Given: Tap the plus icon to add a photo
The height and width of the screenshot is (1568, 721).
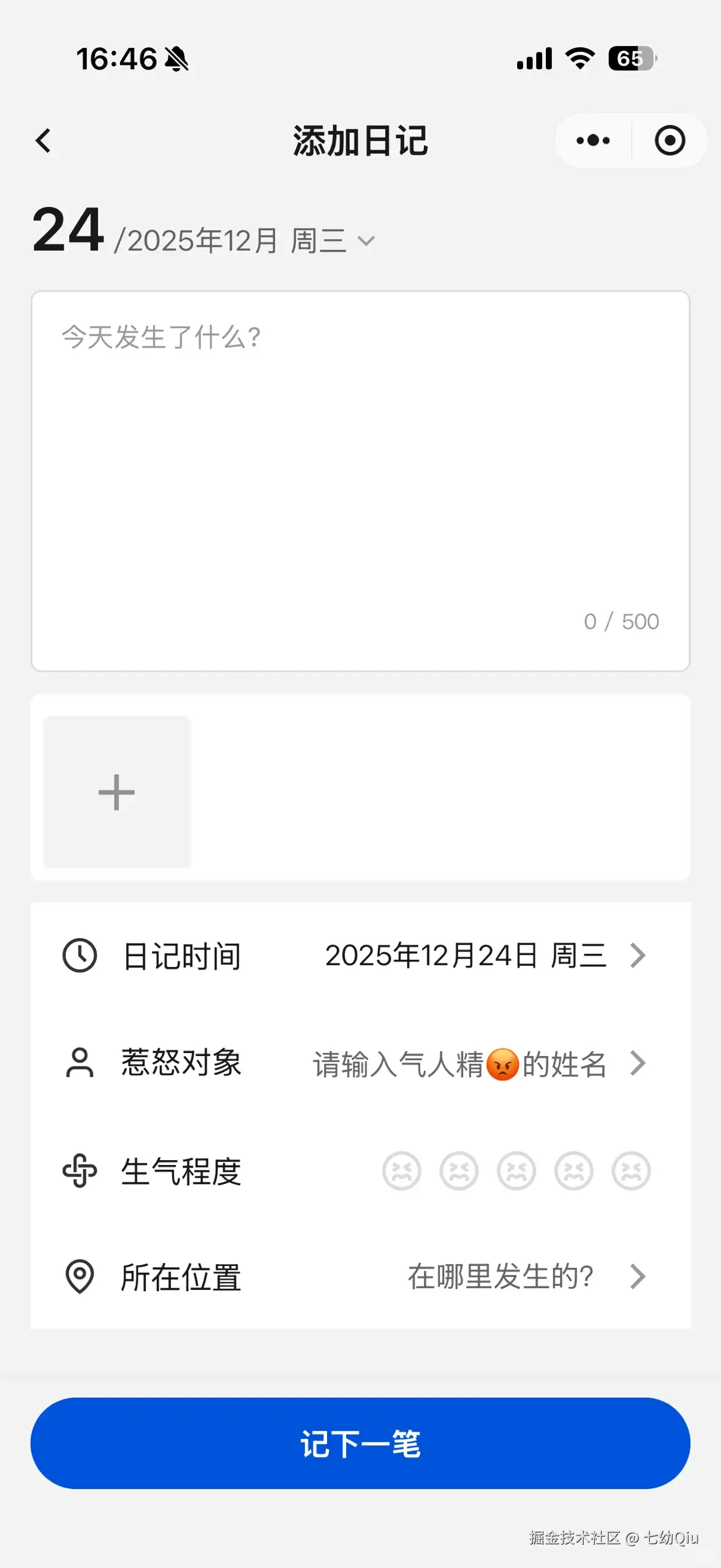Looking at the screenshot, I should tap(116, 792).
